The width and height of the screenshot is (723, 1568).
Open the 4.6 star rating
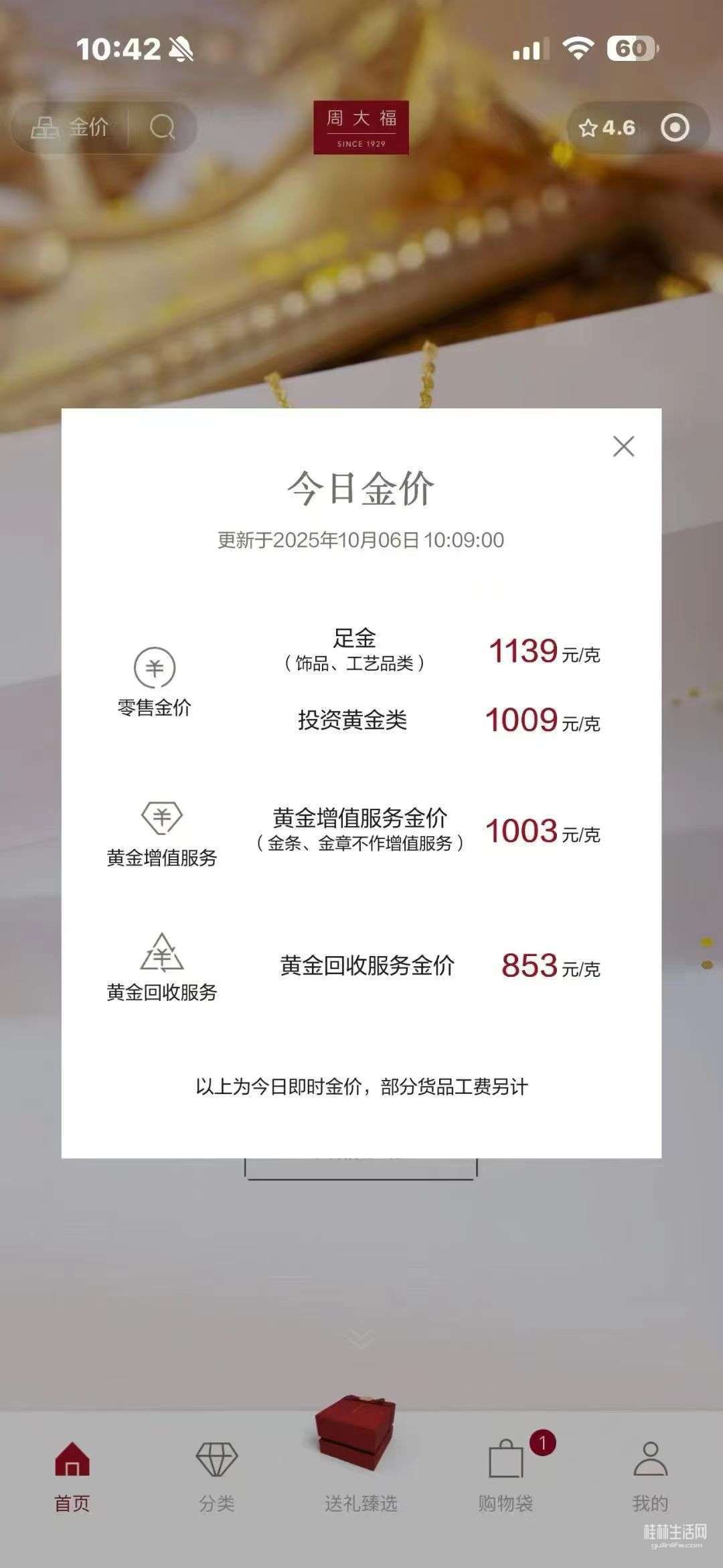(607, 128)
